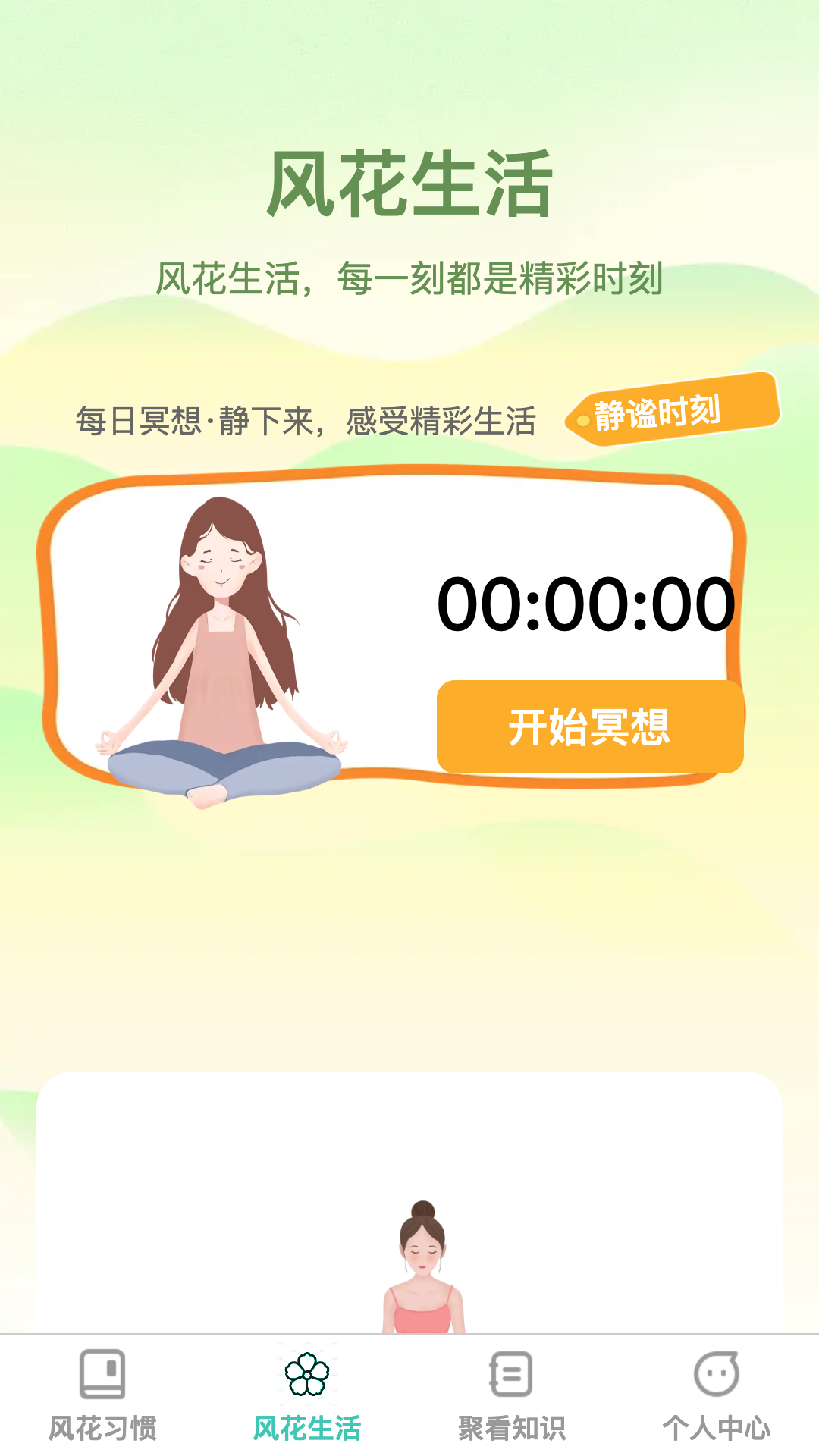819x1456 pixels.
Task: Open the 聚看知识 tab
Action: tap(512, 1395)
